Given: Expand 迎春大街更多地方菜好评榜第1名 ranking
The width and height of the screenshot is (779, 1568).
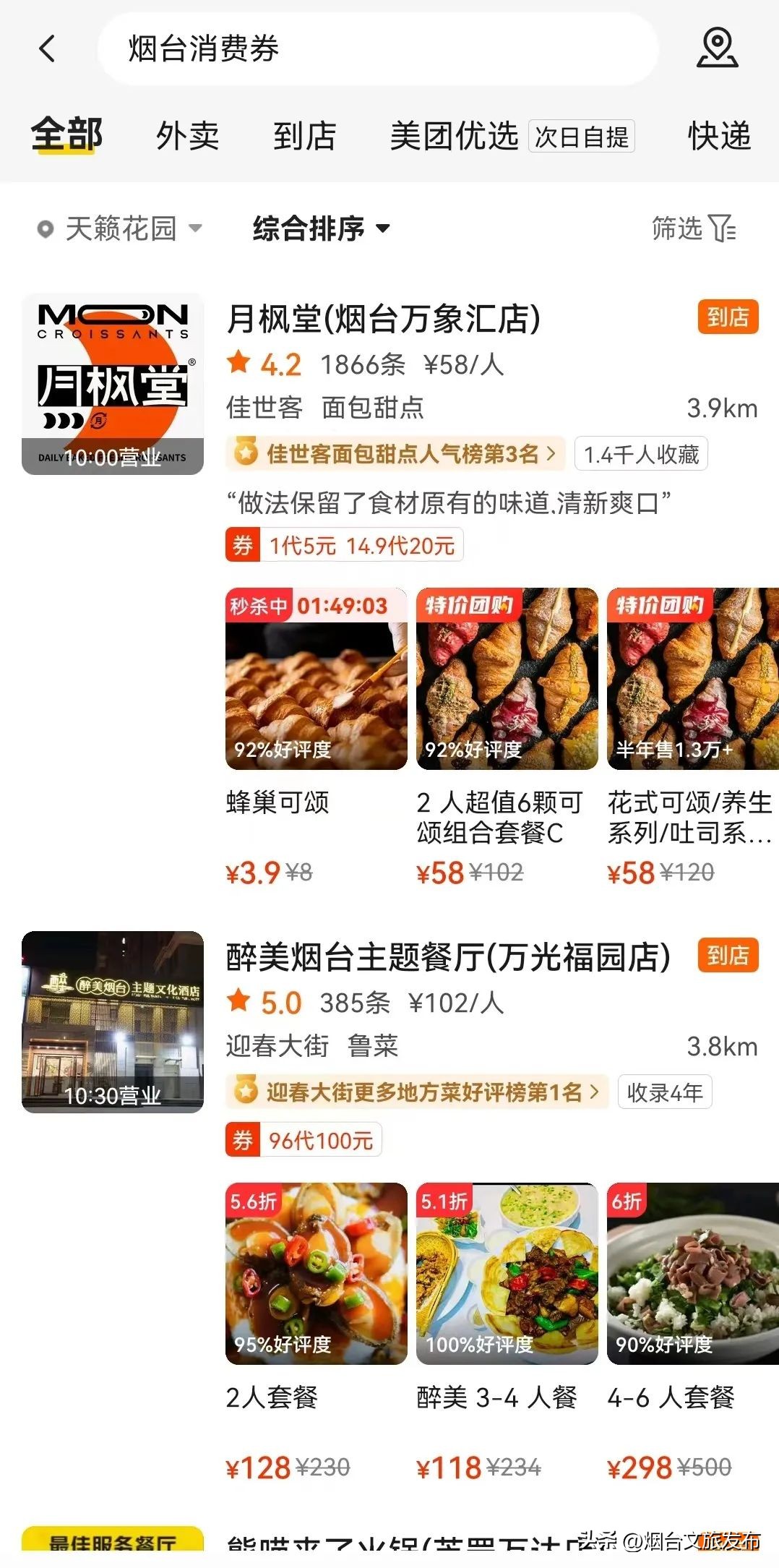Looking at the screenshot, I should 418,1093.
